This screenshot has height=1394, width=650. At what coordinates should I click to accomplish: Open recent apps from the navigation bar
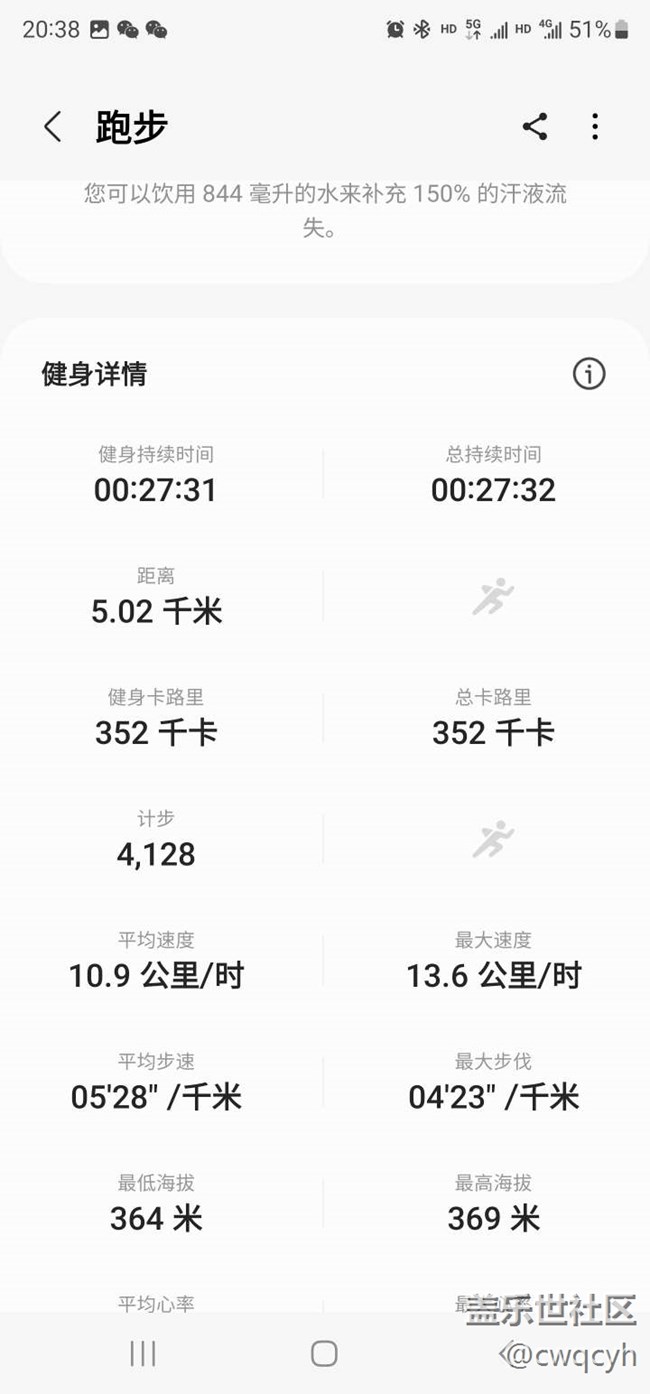[x=143, y=1353]
